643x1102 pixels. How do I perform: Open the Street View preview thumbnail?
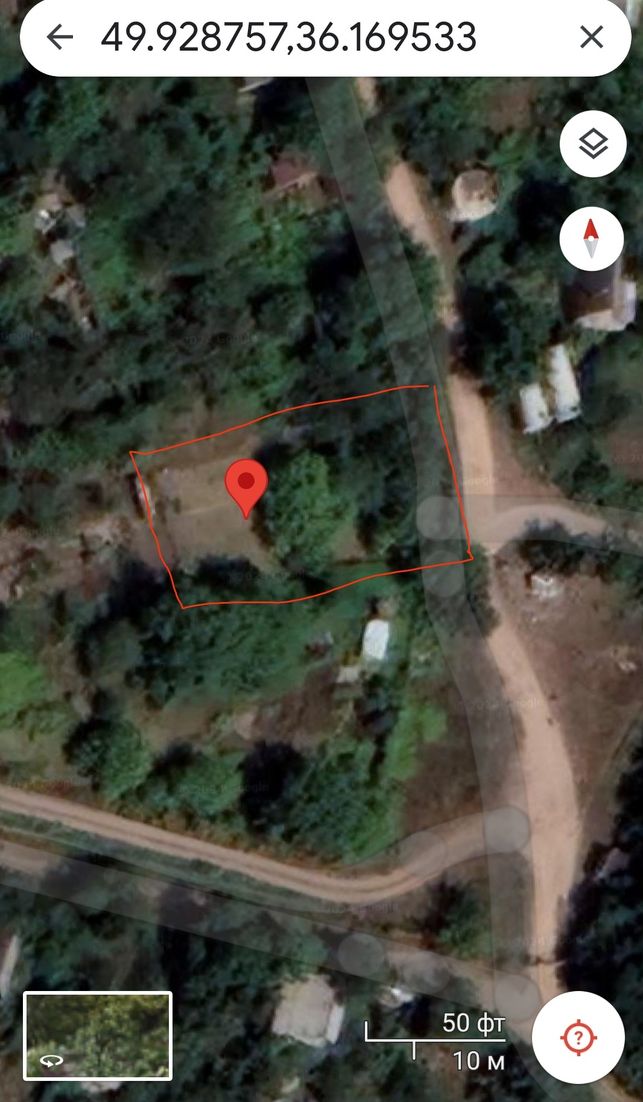(98, 1035)
